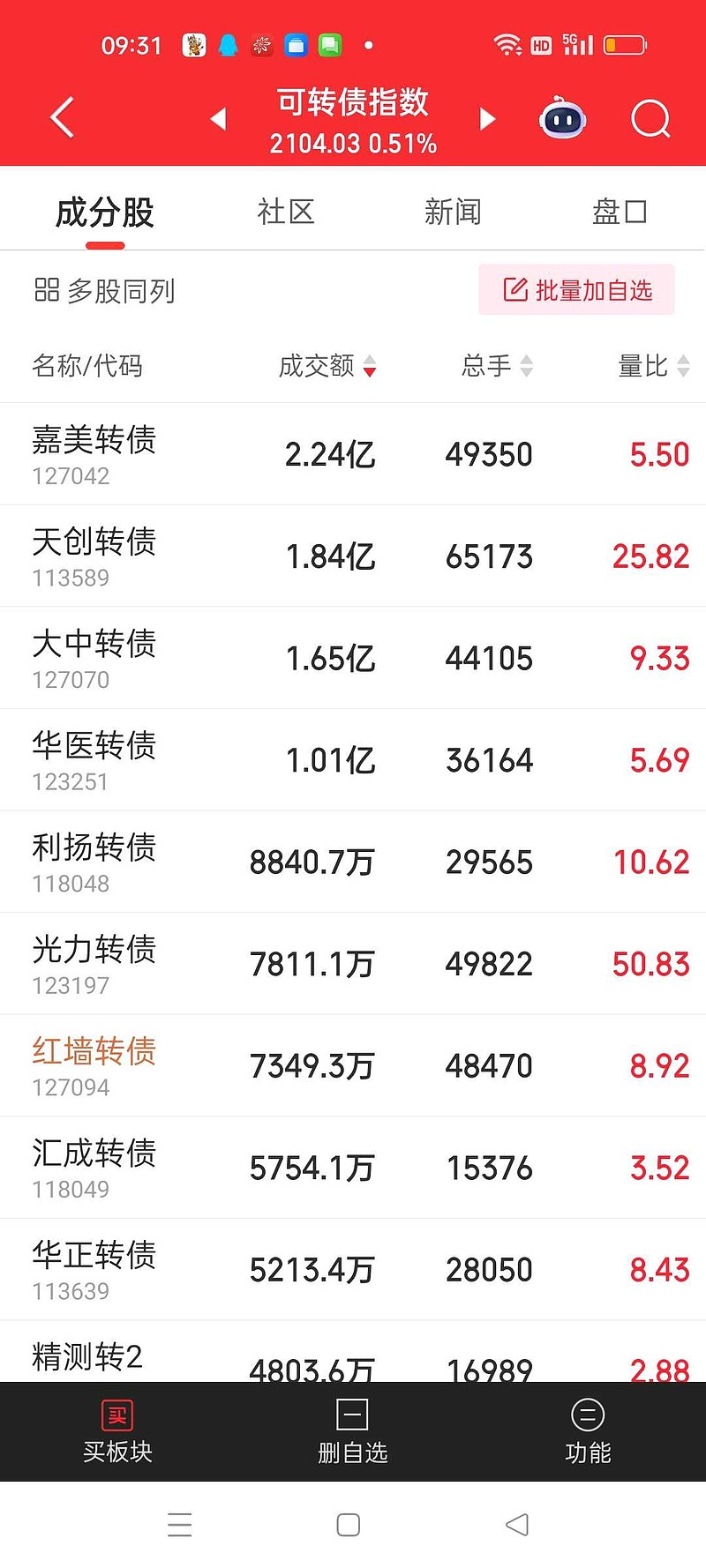The image size is (706, 1568).
Task: Open the AI assistant robot icon
Action: (562, 118)
